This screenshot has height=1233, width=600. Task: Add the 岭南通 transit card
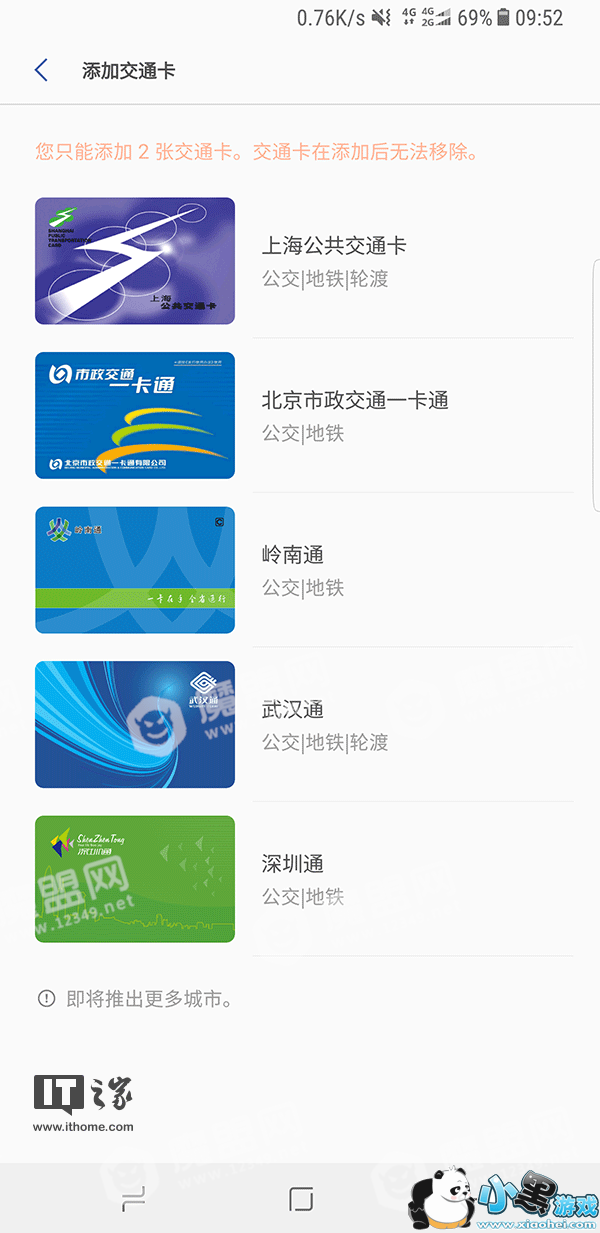pos(303,570)
